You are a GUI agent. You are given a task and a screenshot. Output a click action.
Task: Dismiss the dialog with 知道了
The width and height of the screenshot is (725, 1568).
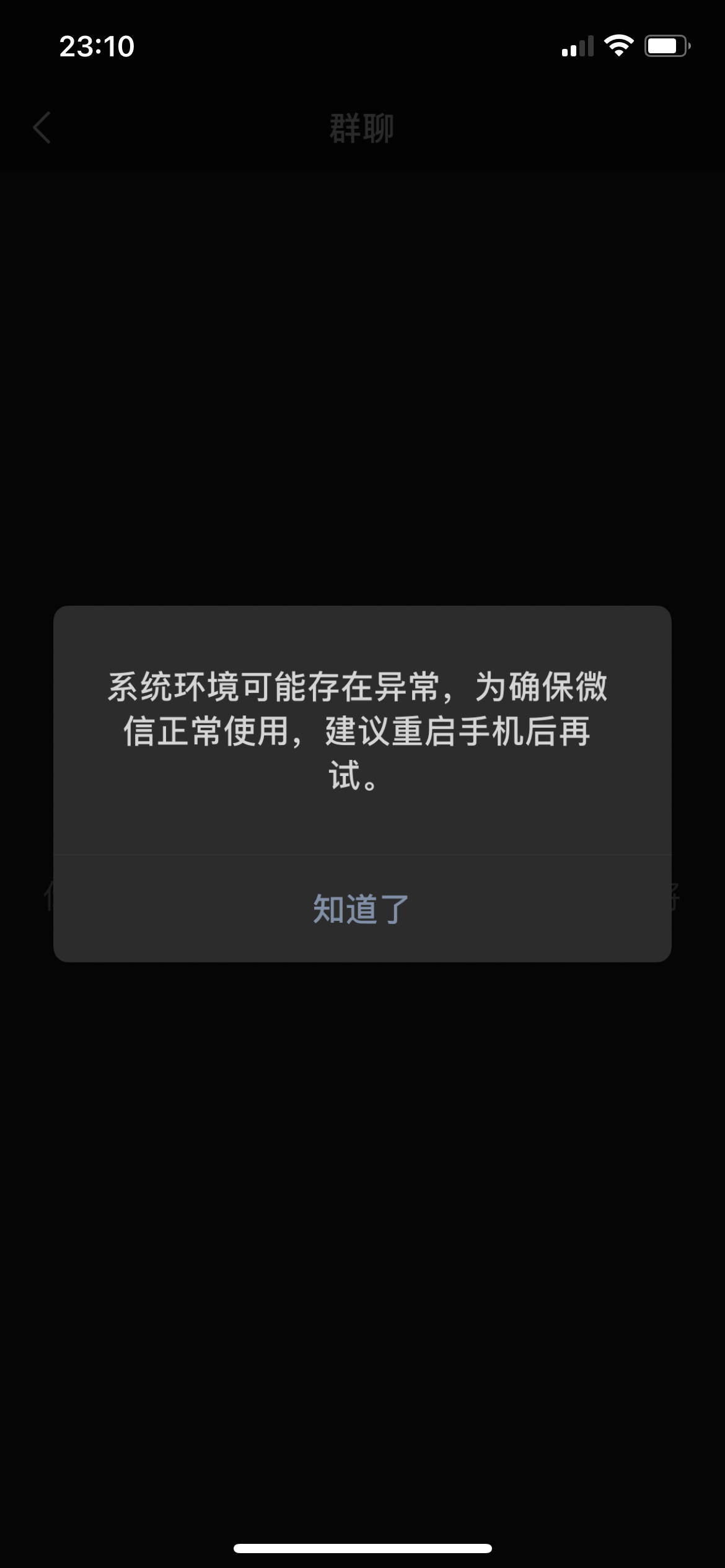[361, 909]
